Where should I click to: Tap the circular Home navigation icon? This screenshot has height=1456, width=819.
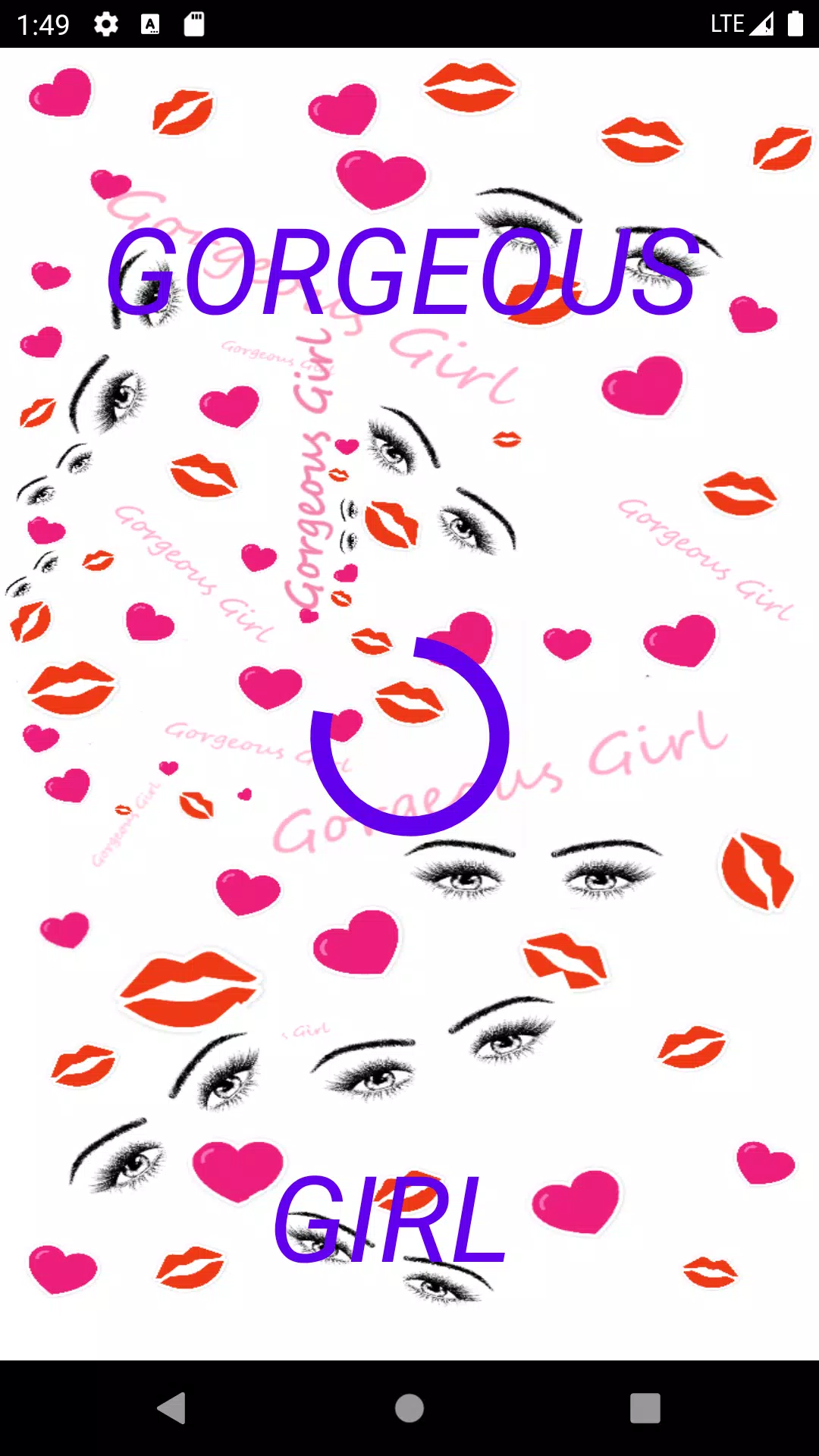point(408,1408)
